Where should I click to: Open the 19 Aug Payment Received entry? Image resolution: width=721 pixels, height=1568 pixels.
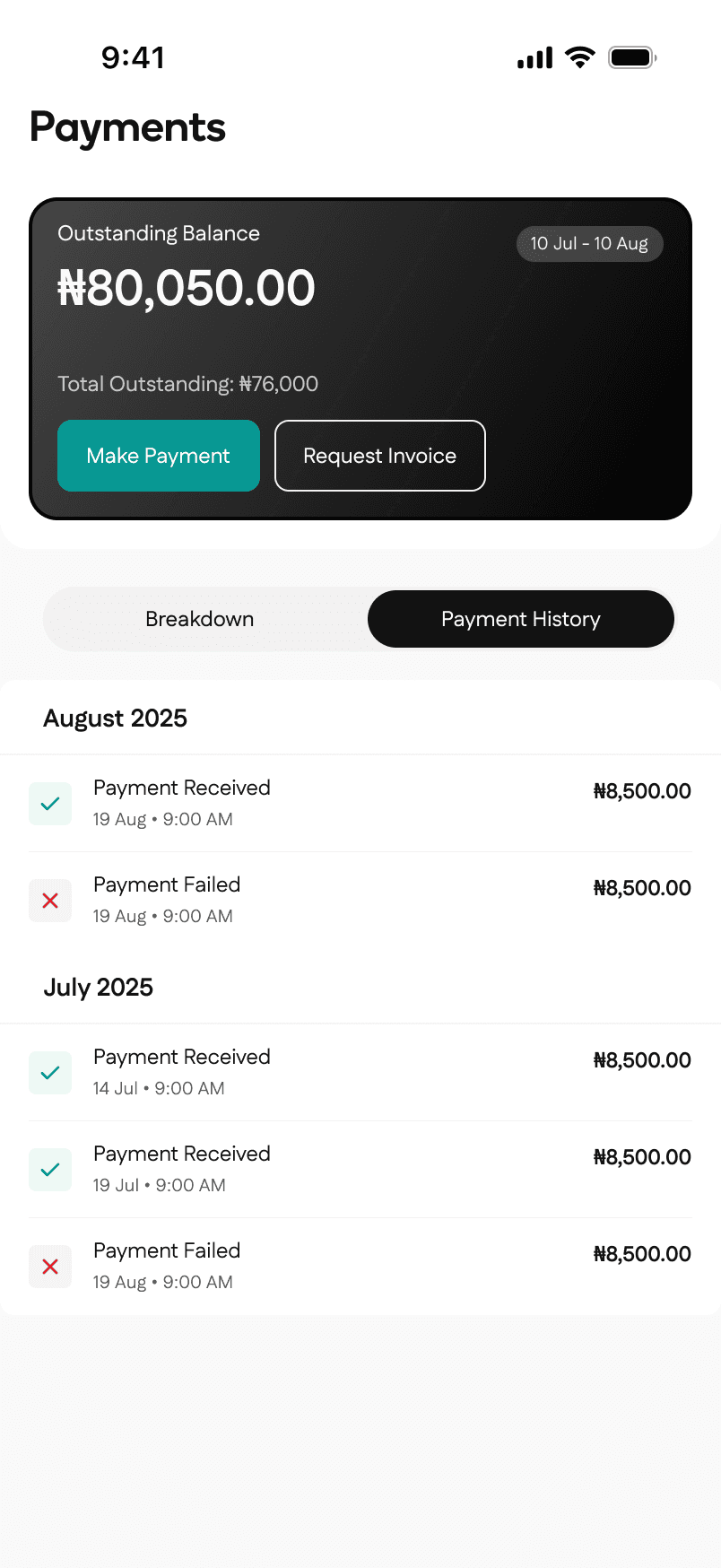pos(360,803)
